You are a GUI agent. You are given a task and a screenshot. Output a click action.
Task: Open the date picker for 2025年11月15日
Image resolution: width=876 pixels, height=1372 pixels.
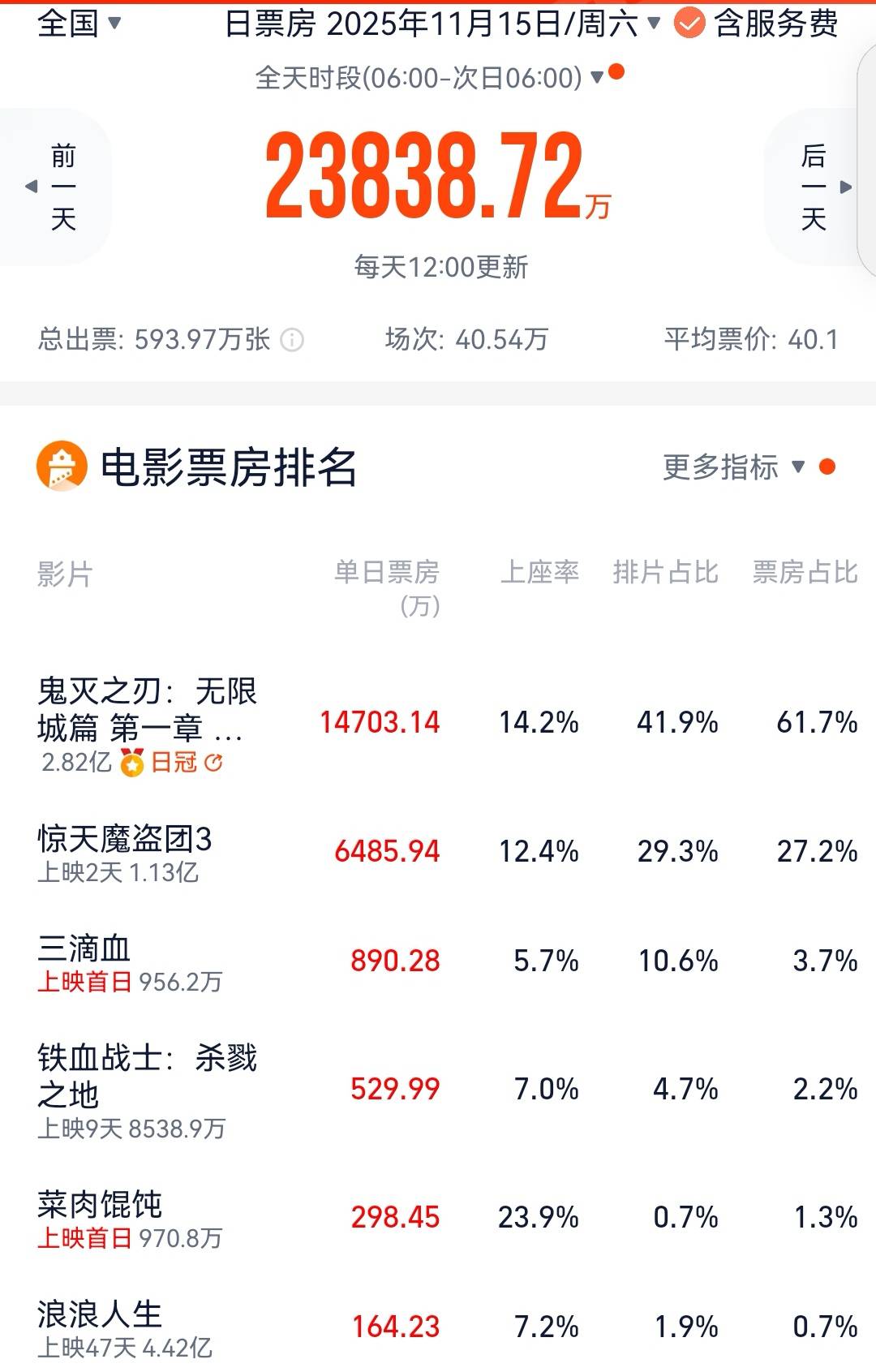tap(442, 24)
